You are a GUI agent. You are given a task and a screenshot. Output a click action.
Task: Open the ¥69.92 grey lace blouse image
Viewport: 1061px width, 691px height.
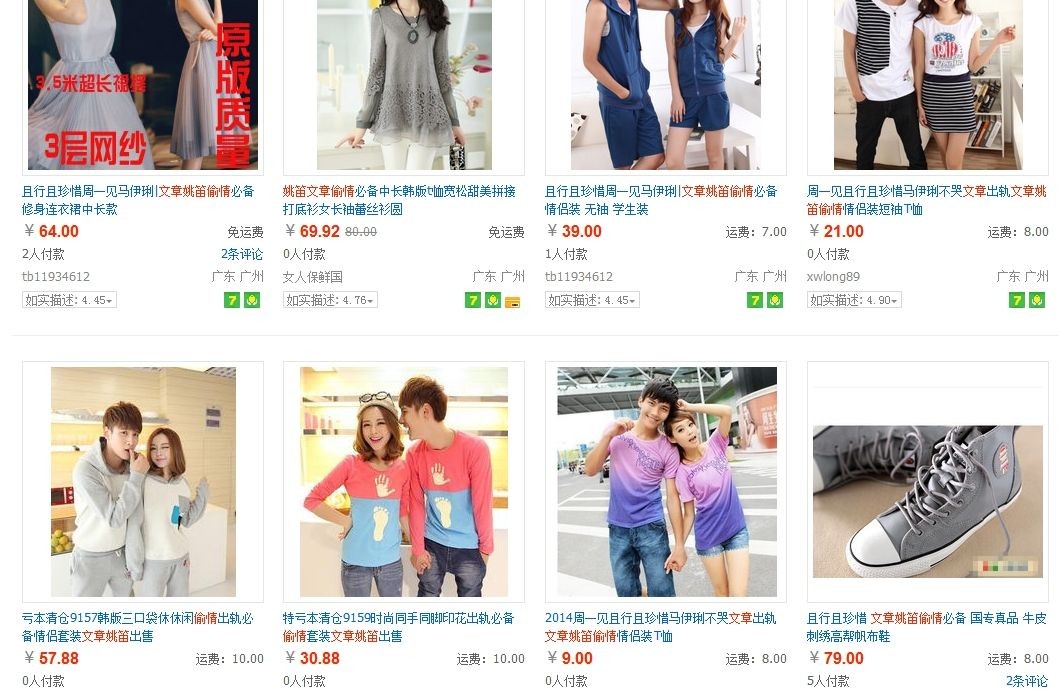point(404,85)
